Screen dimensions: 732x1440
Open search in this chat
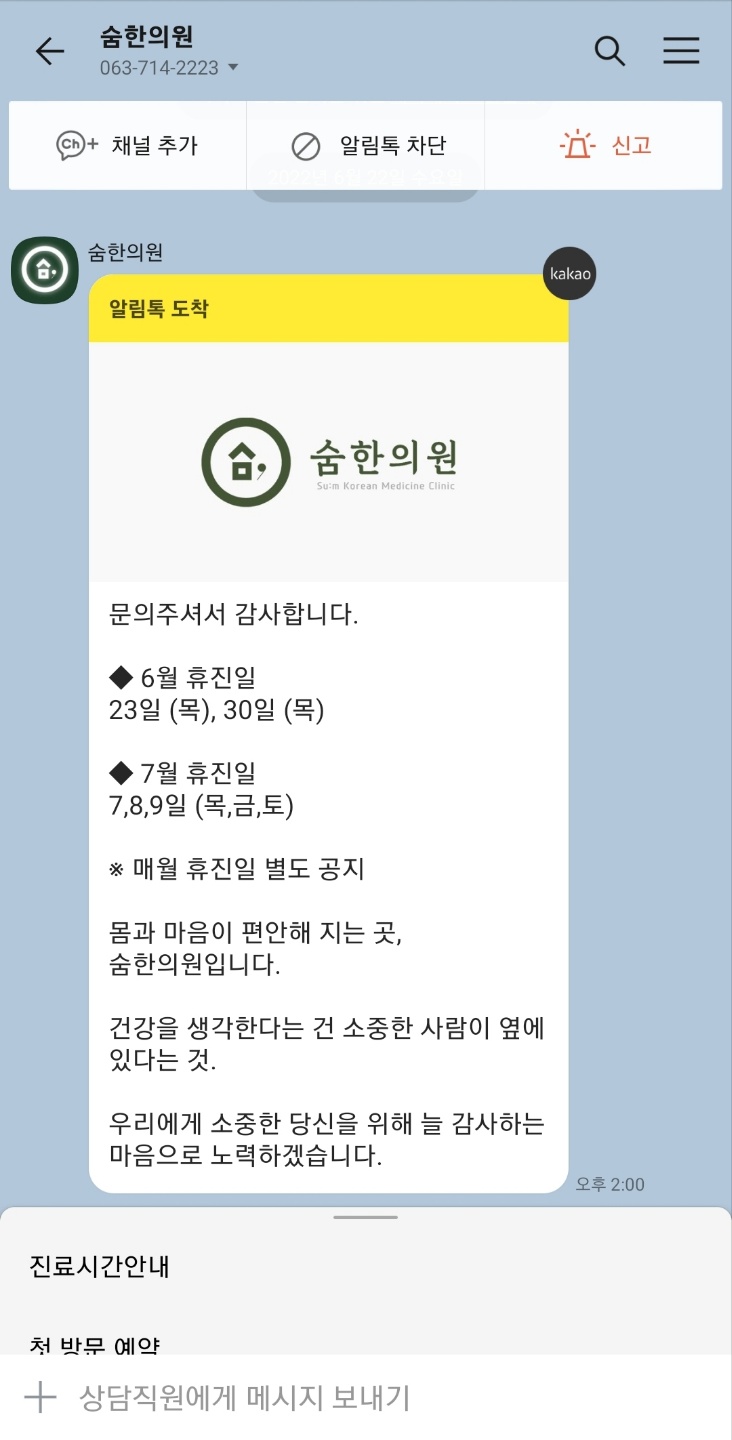(609, 50)
